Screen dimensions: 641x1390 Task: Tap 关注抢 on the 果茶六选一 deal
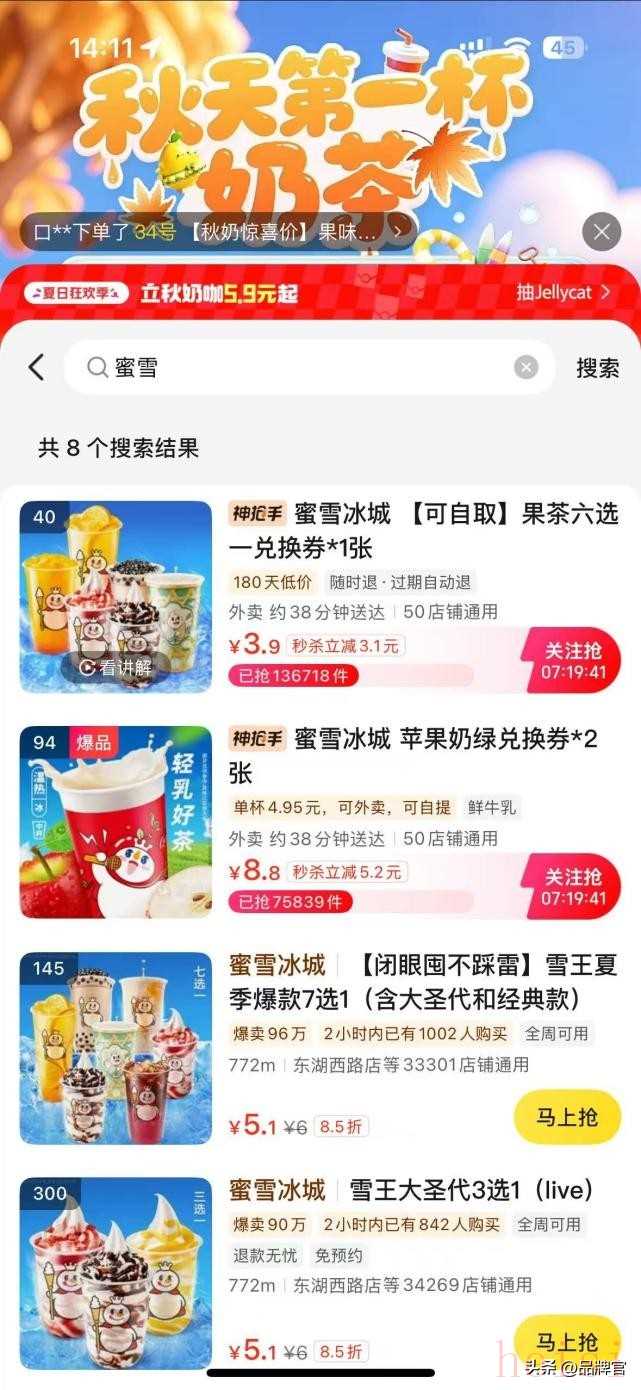572,660
